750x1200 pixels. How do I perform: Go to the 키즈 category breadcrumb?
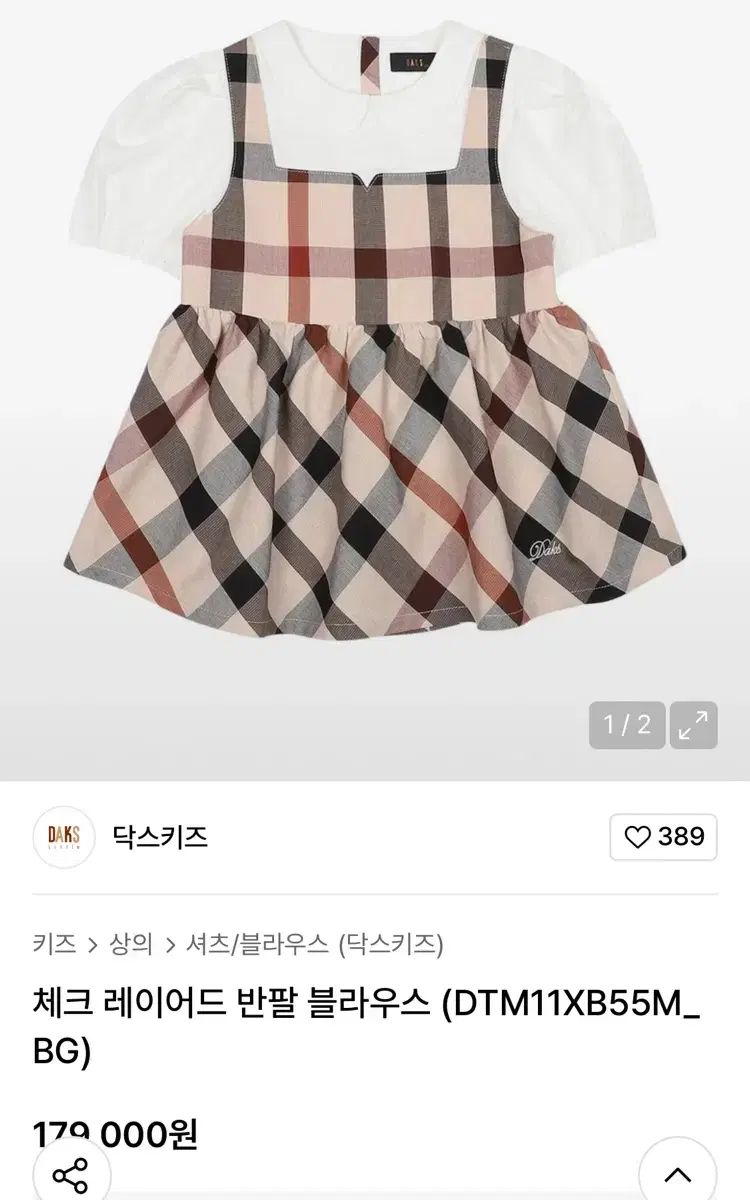coord(54,943)
